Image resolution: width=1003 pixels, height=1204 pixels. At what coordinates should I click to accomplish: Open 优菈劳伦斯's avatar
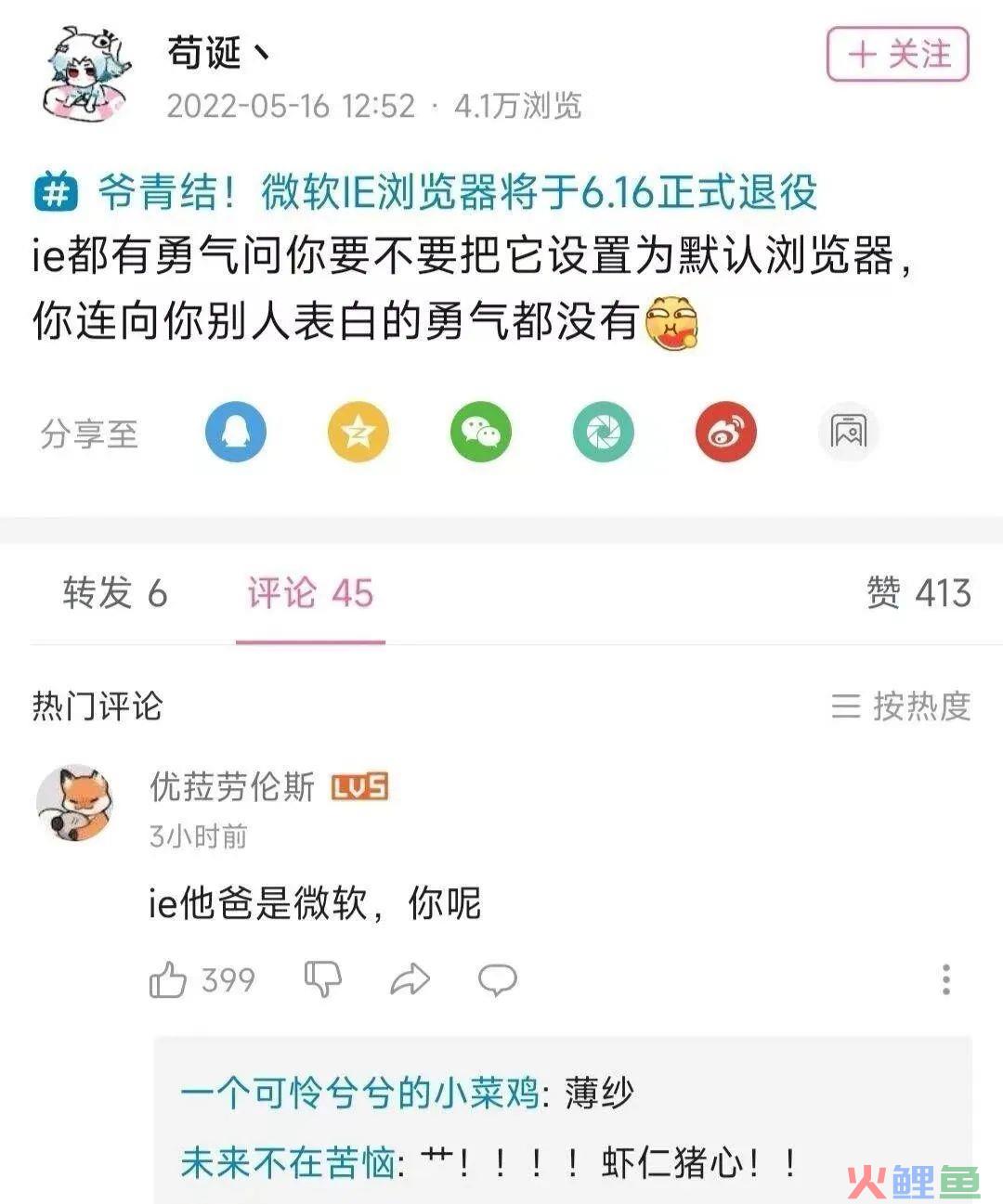(x=74, y=804)
